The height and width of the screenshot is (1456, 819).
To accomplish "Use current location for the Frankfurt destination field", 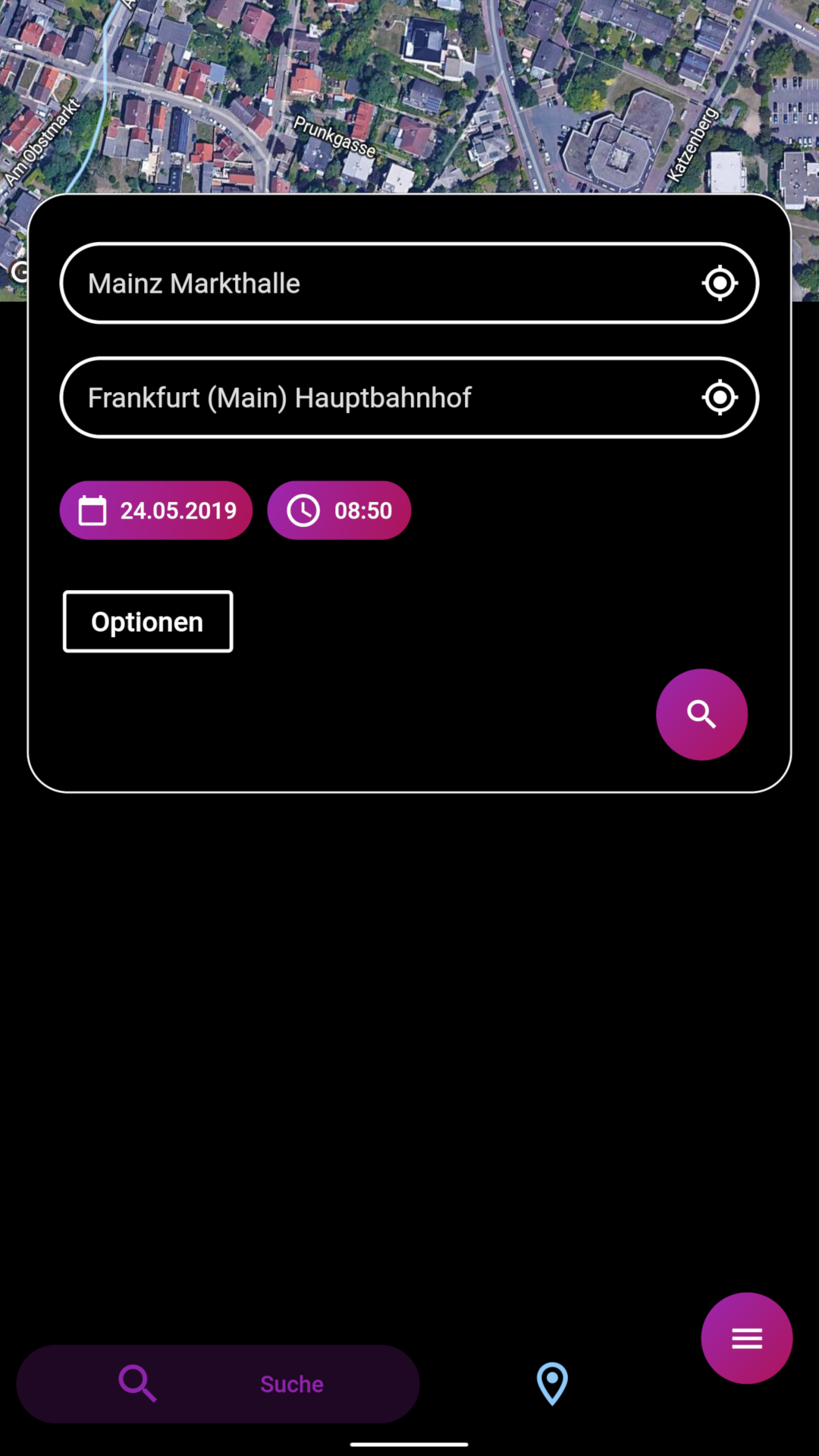I will click(720, 397).
